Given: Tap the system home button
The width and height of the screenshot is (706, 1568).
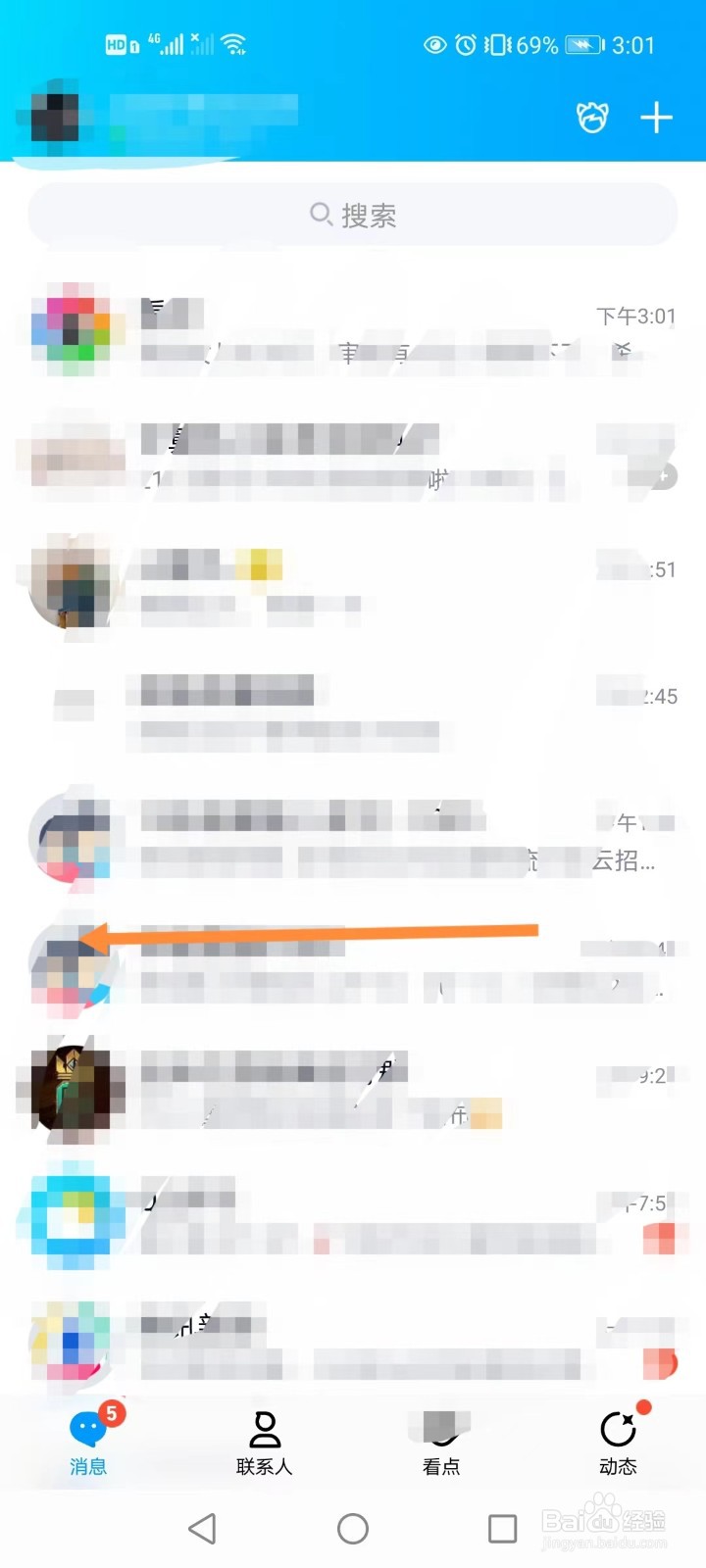Looking at the screenshot, I should click(x=353, y=1528).
